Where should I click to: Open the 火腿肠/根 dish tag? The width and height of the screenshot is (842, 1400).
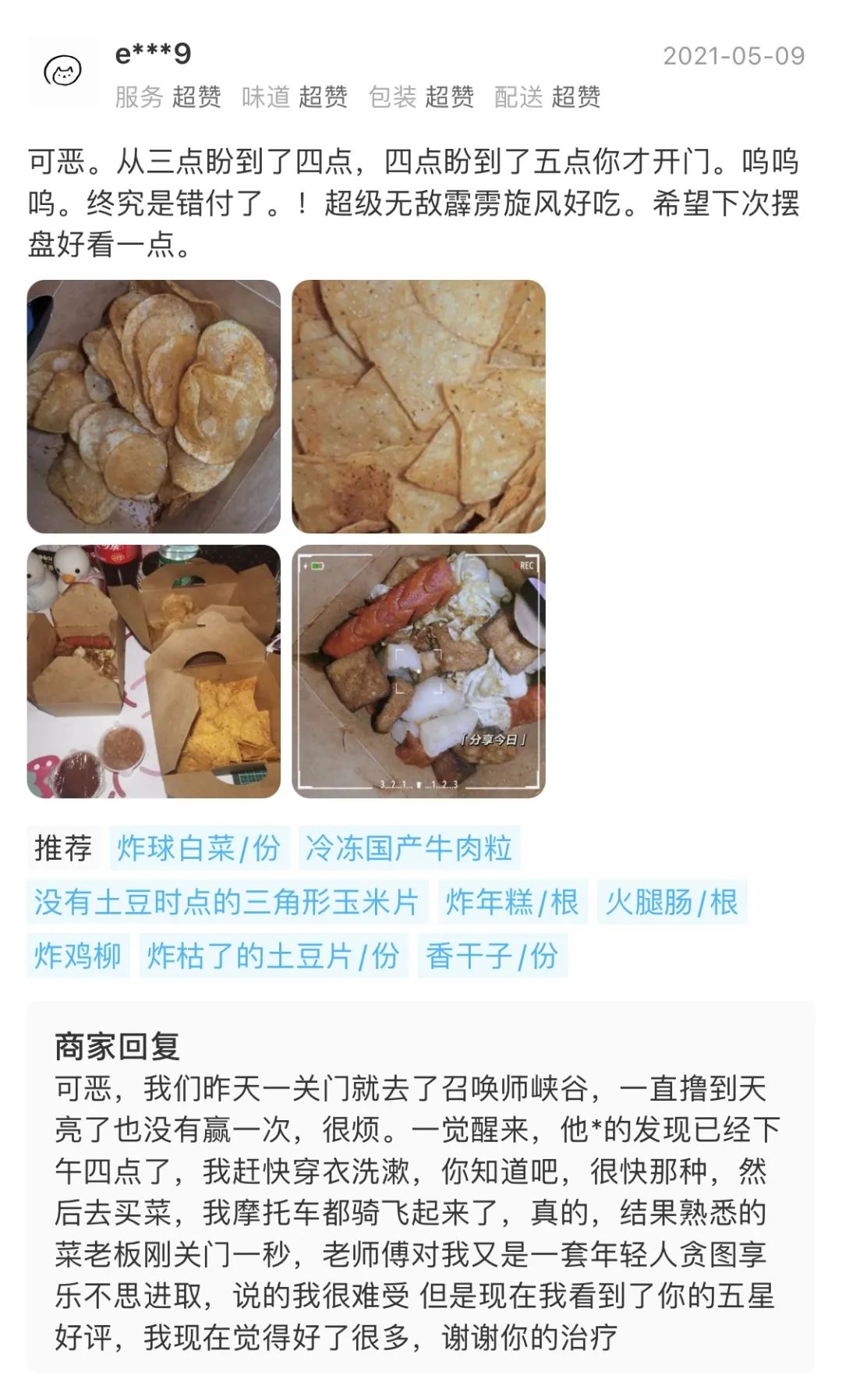coord(672,902)
